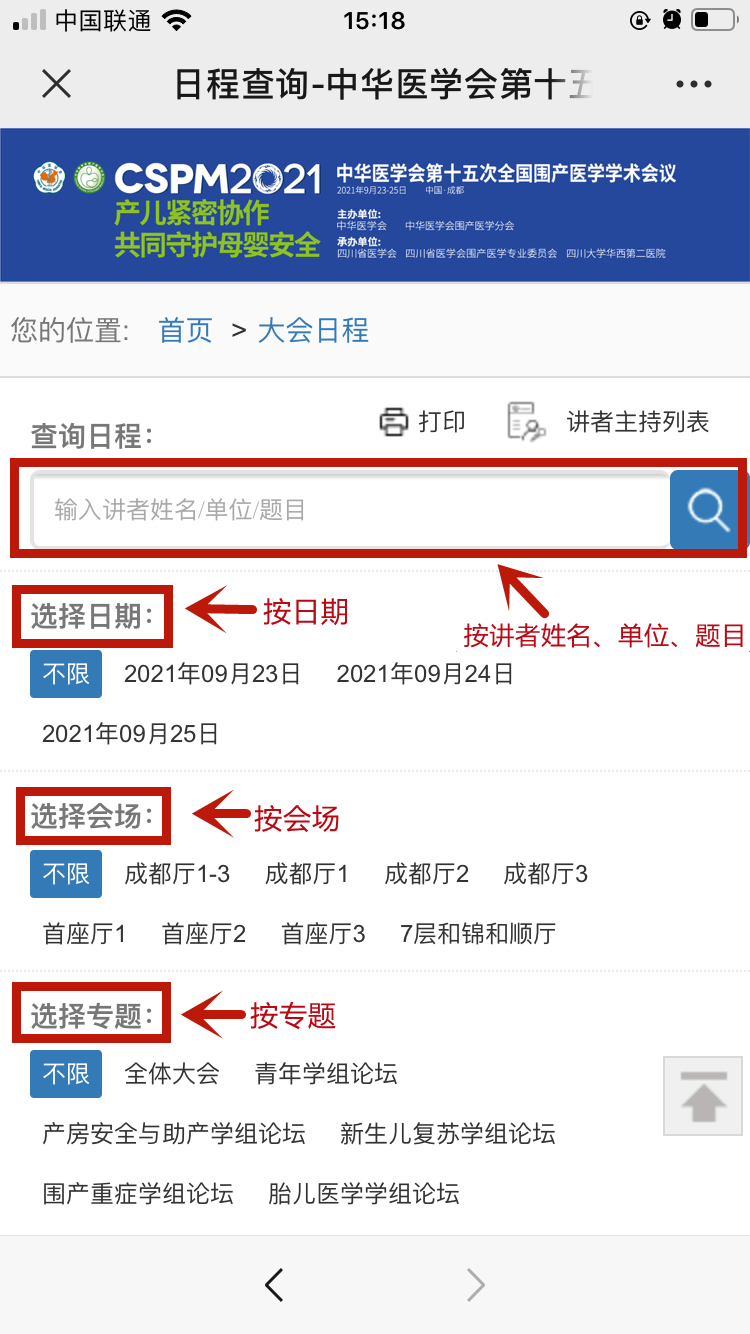
Task: Select date 2021年09月23日
Action: [212, 674]
